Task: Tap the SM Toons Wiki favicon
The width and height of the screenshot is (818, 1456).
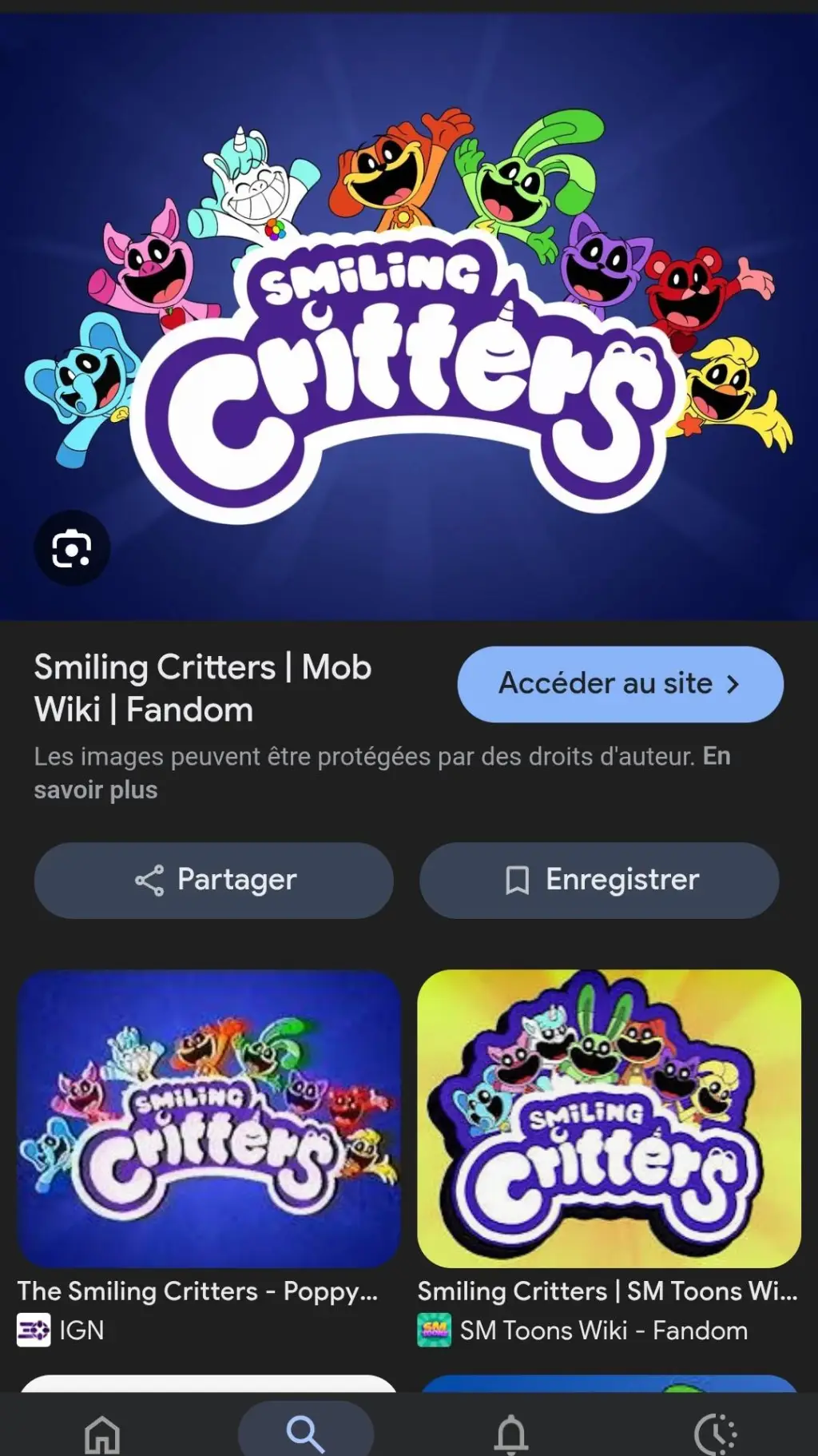Action: tap(435, 1330)
